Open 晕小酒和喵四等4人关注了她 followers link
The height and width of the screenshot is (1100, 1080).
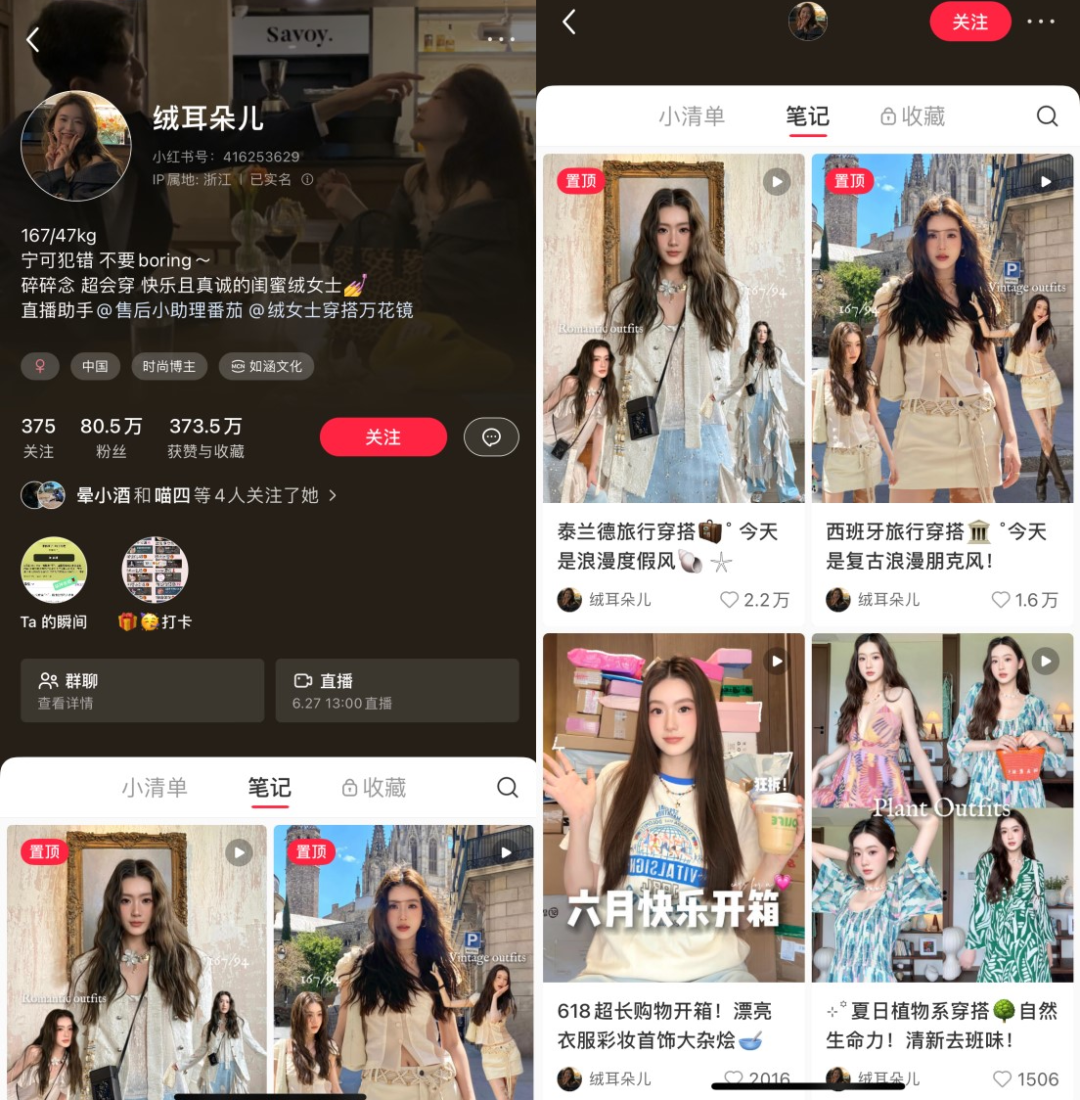click(x=180, y=495)
